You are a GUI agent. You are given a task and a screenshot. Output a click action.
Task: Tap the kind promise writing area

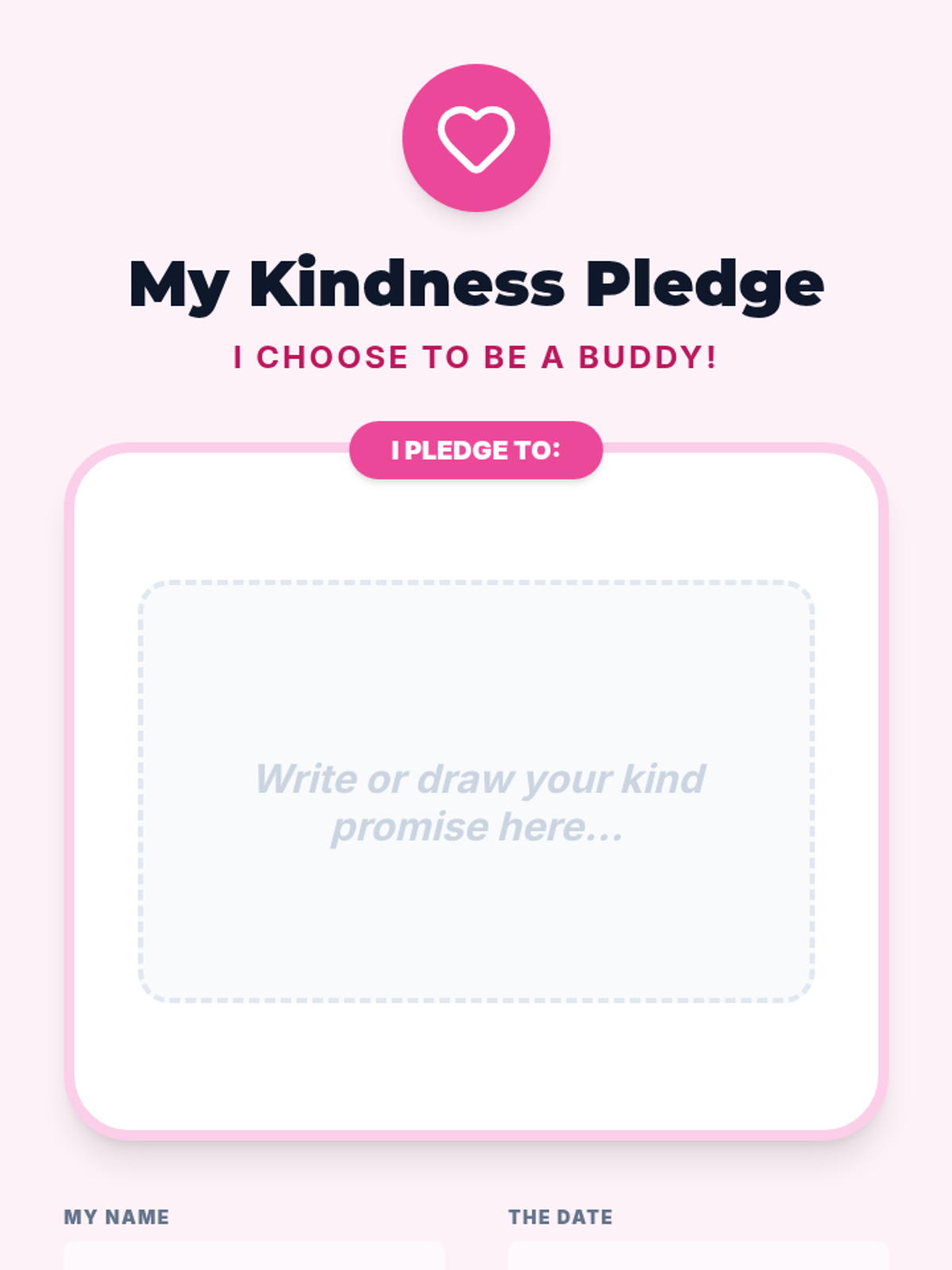pos(476,791)
